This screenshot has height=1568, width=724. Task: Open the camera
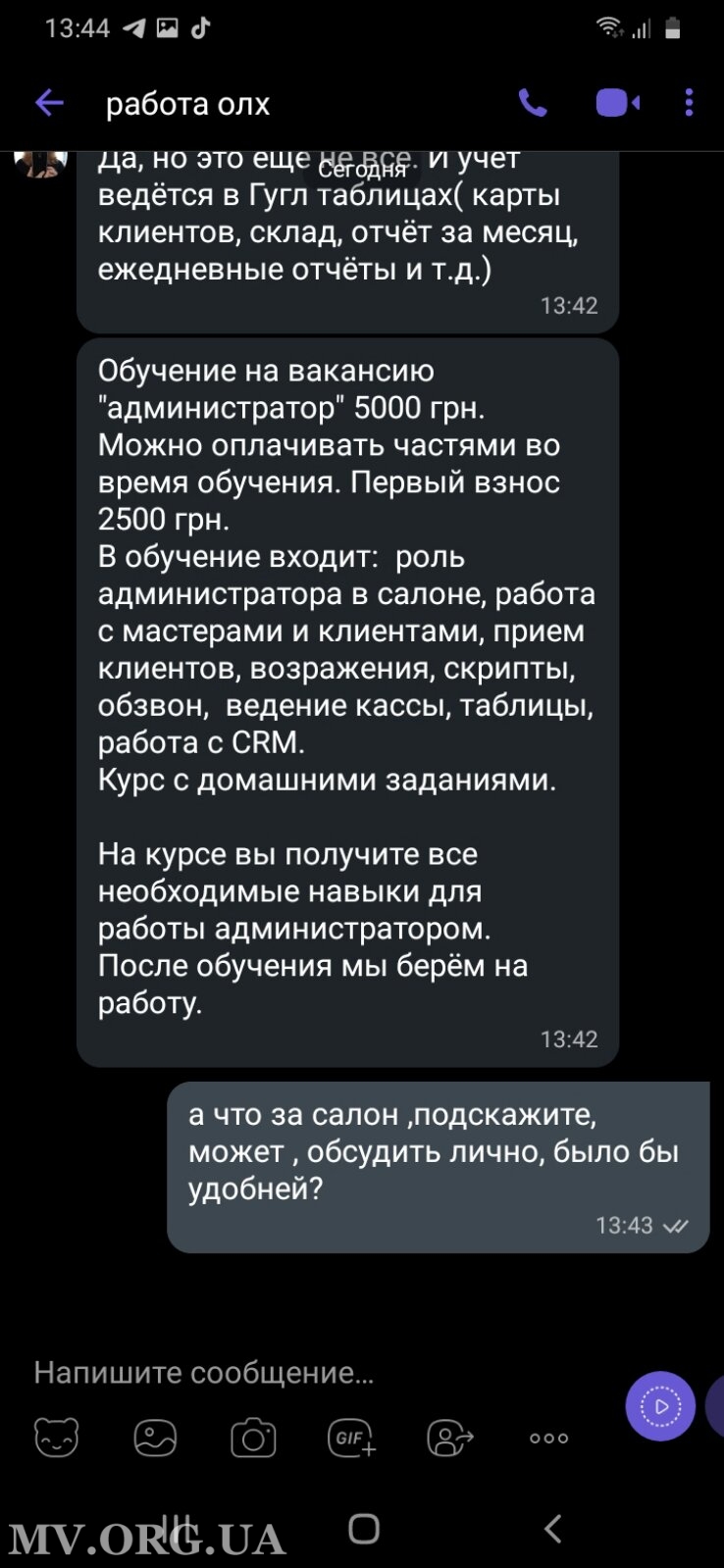coord(253,1439)
